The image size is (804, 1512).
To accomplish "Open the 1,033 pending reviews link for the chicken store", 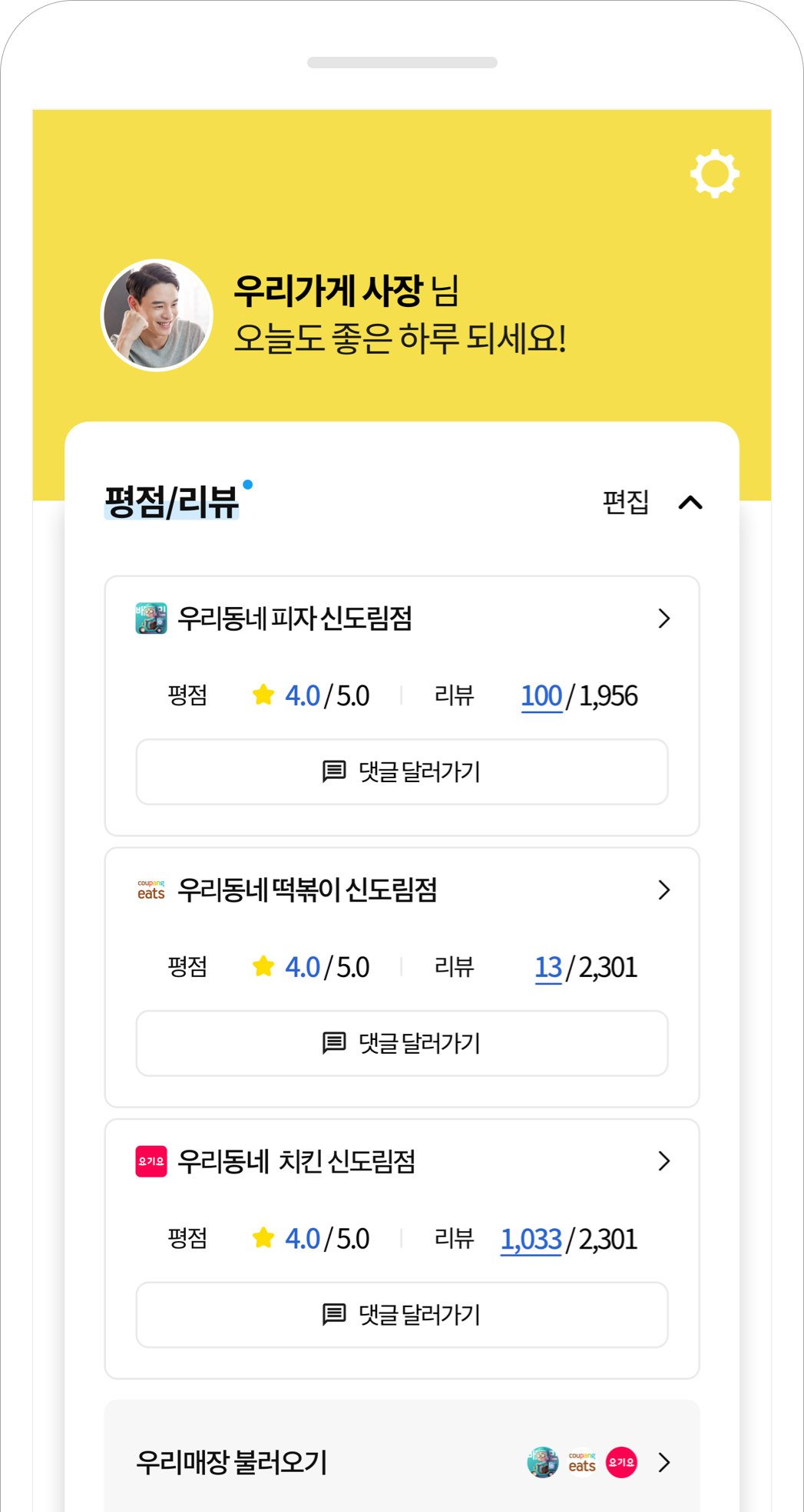I will click(531, 1238).
